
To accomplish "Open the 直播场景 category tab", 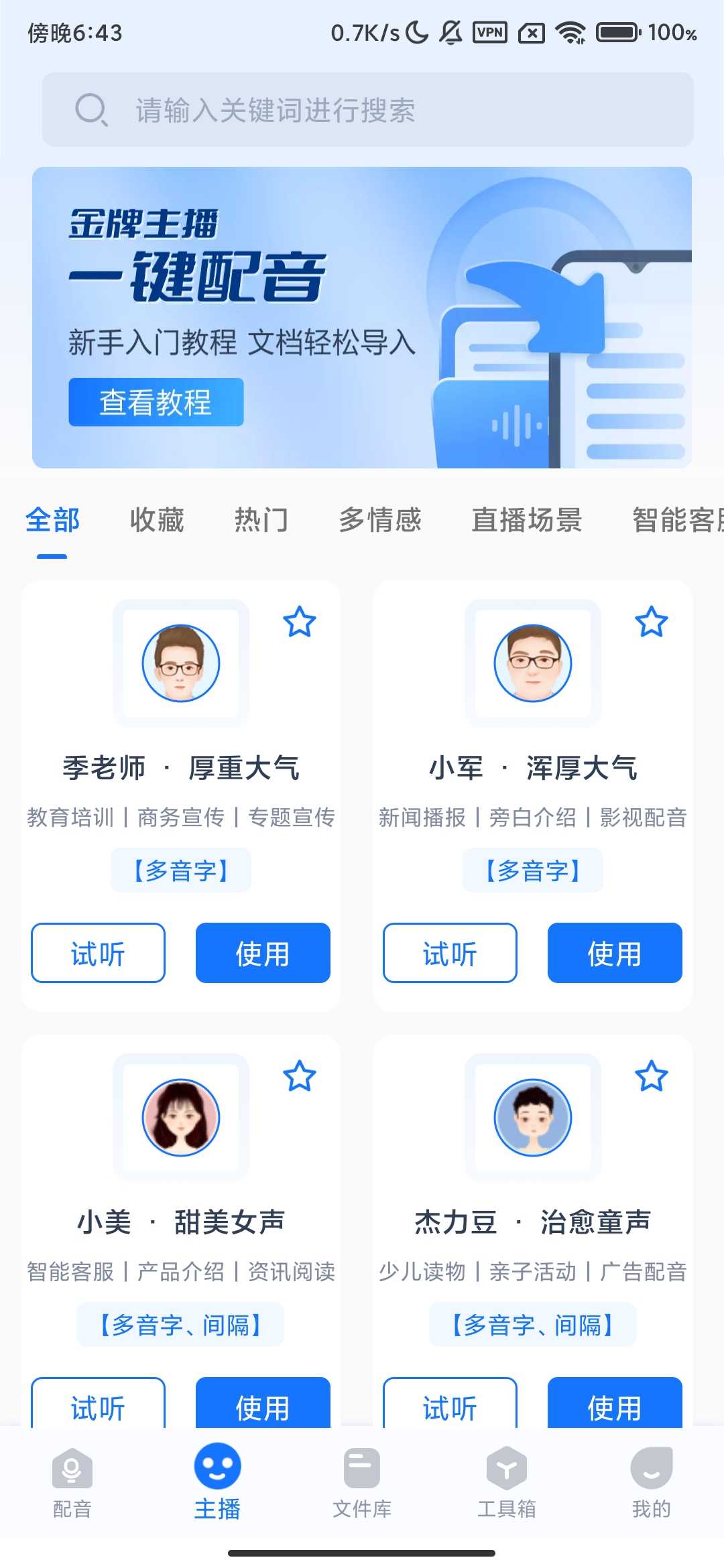I will pyautogui.click(x=526, y=520).
